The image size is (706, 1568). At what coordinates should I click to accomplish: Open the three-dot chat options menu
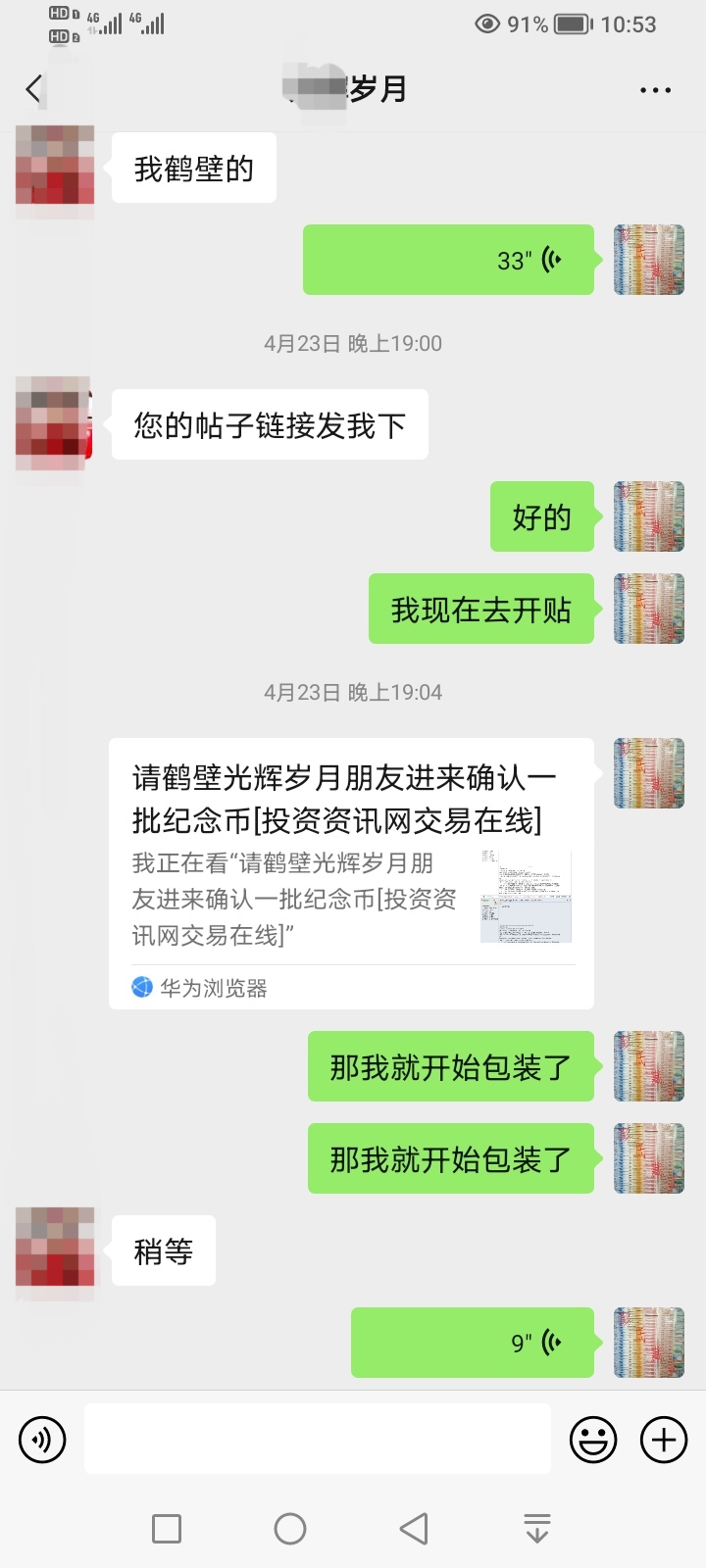655,90
